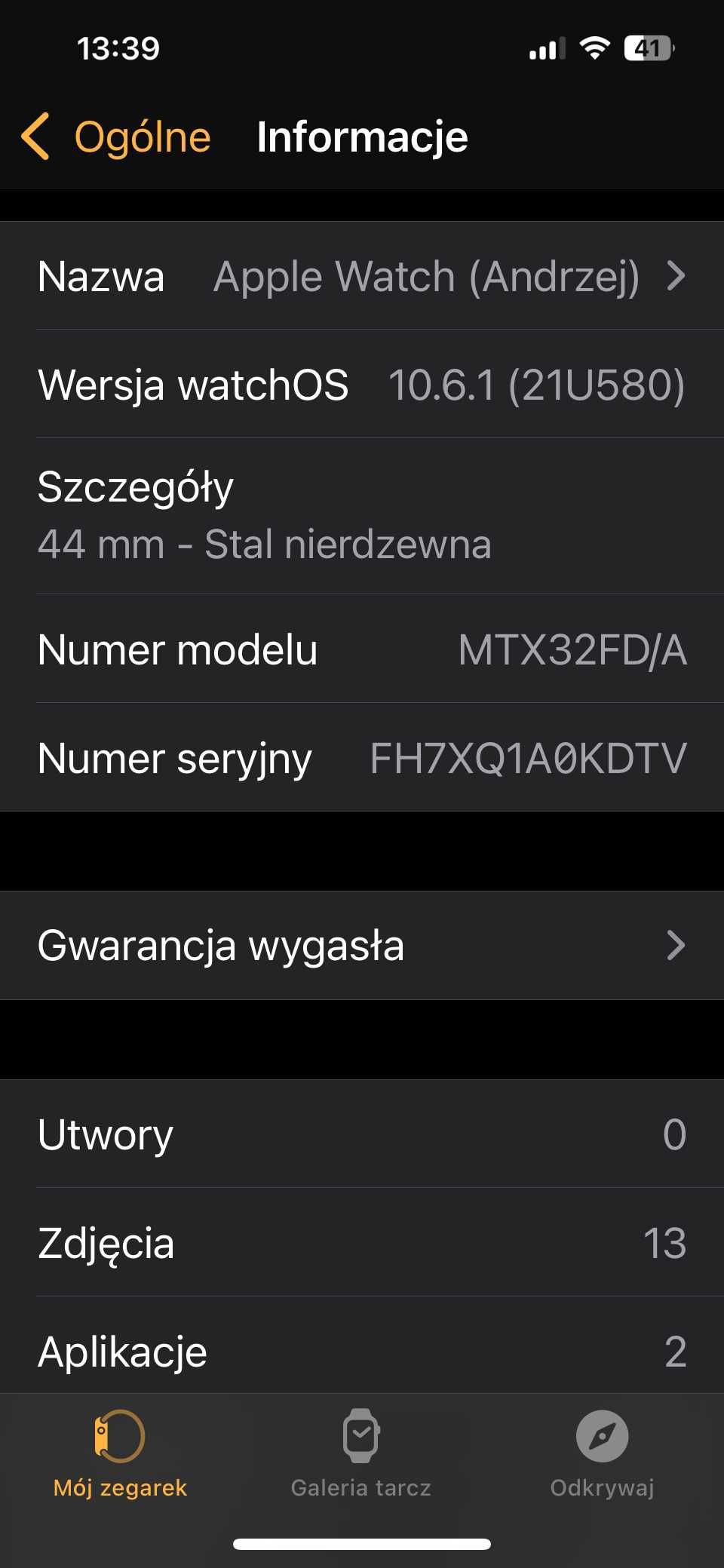Open Gwarancja wygasła details
724x1568 pixels.
pos(362,945)
